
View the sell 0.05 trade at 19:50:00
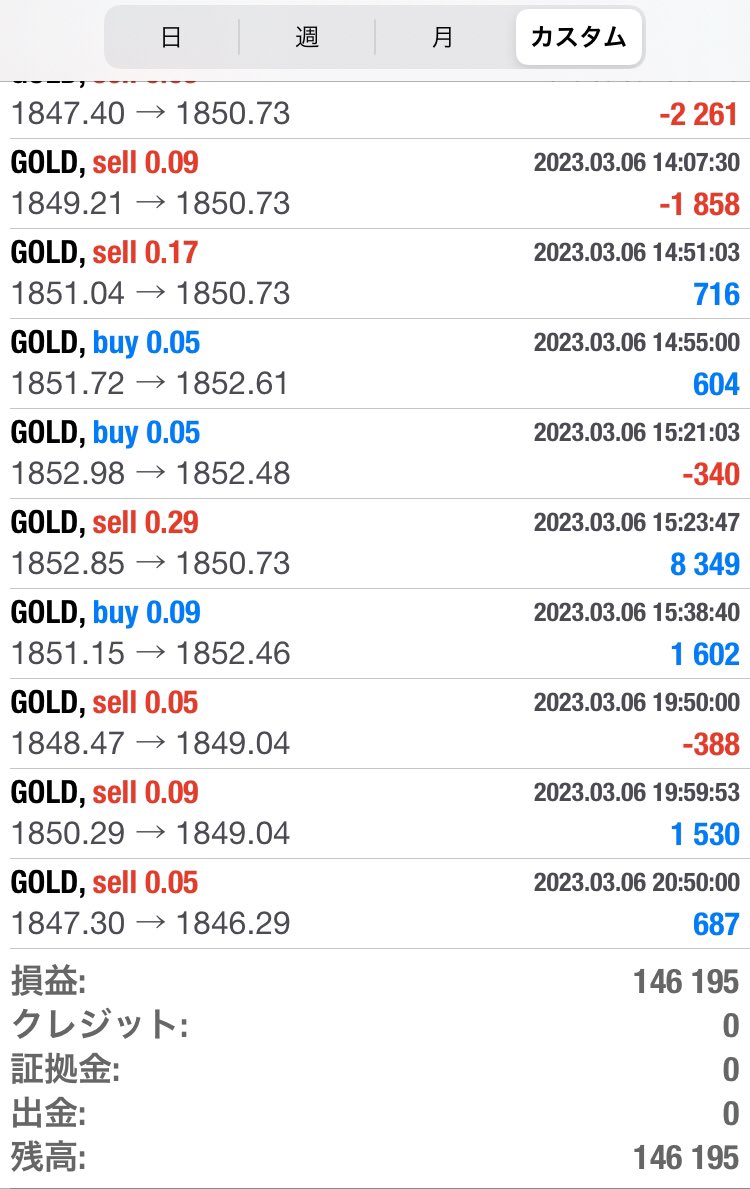(x=375, y=724)
